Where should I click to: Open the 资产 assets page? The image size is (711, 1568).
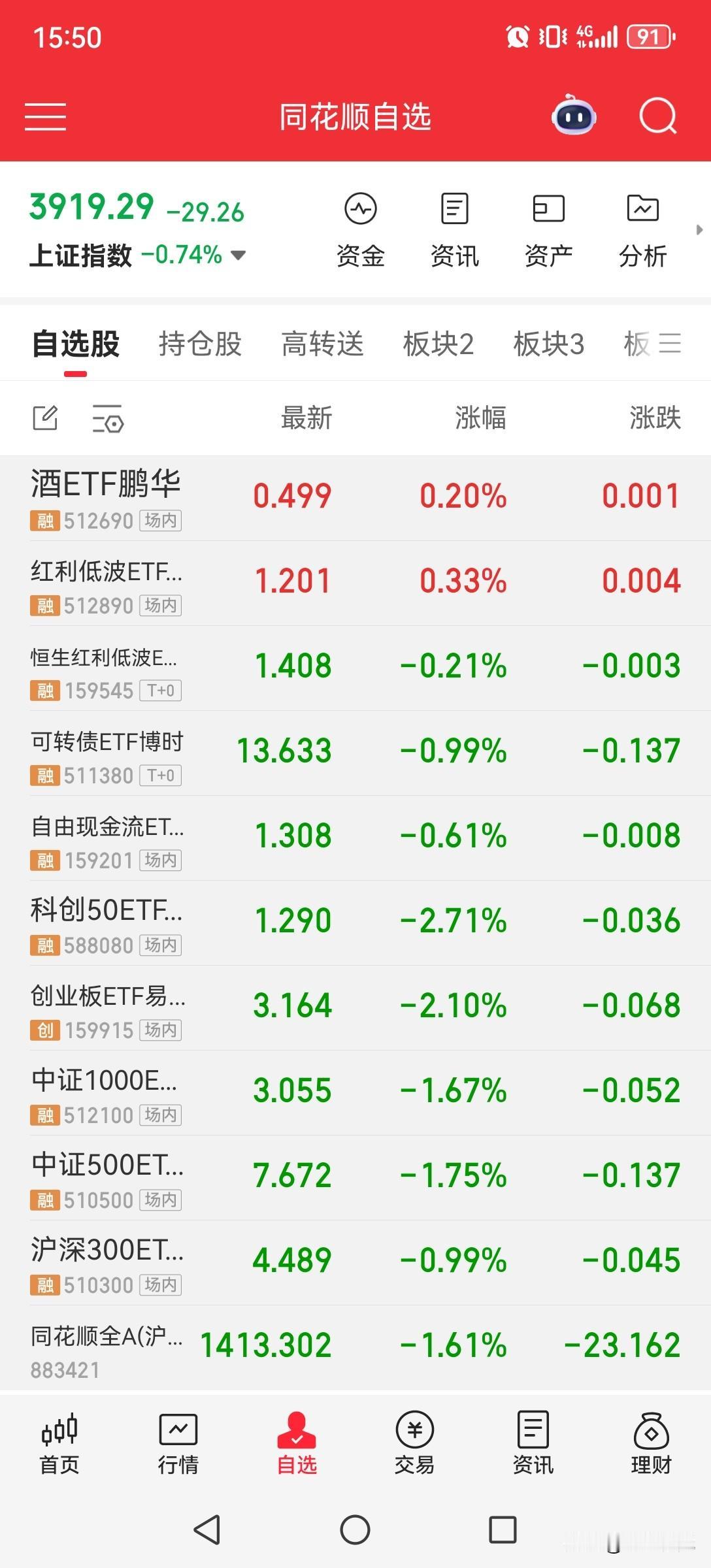coord(548,227)
